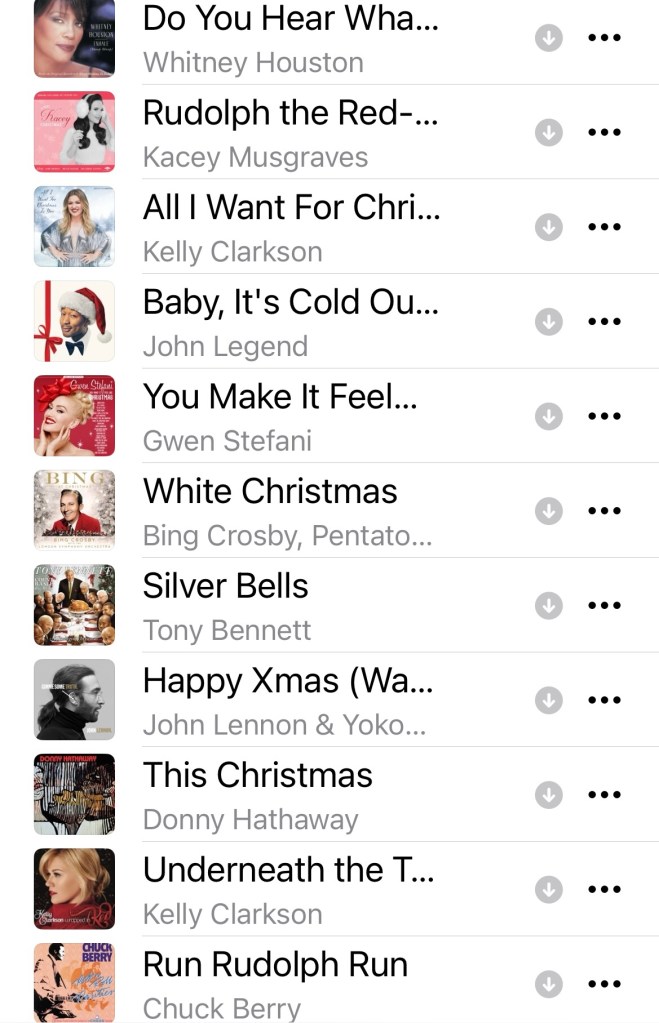
Task: Show options for Underneath the Tree
Action: 604,889
